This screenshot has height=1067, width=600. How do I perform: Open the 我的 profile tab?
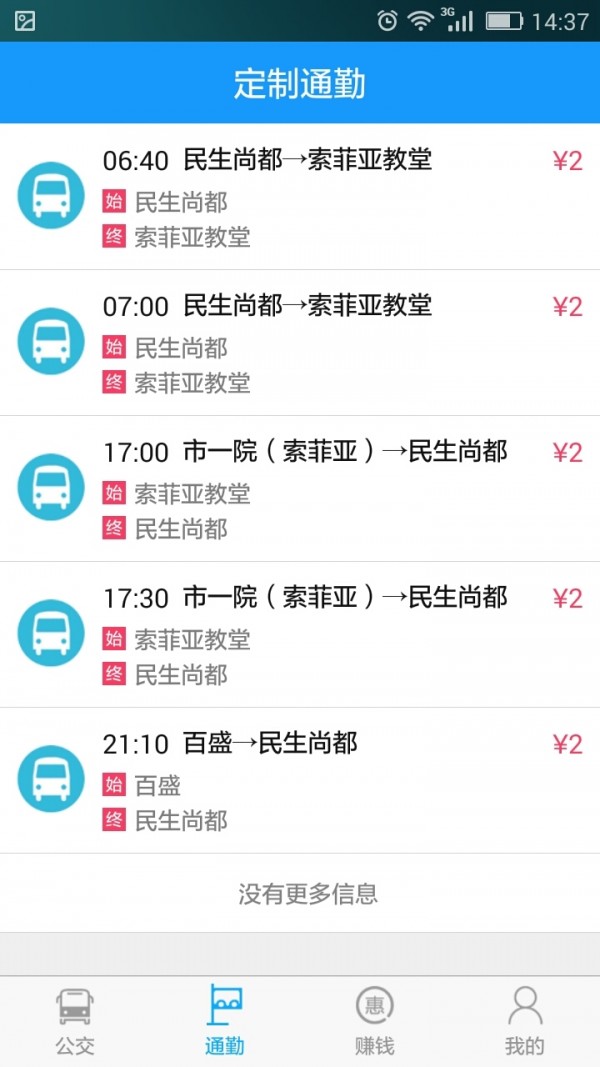525,1020
